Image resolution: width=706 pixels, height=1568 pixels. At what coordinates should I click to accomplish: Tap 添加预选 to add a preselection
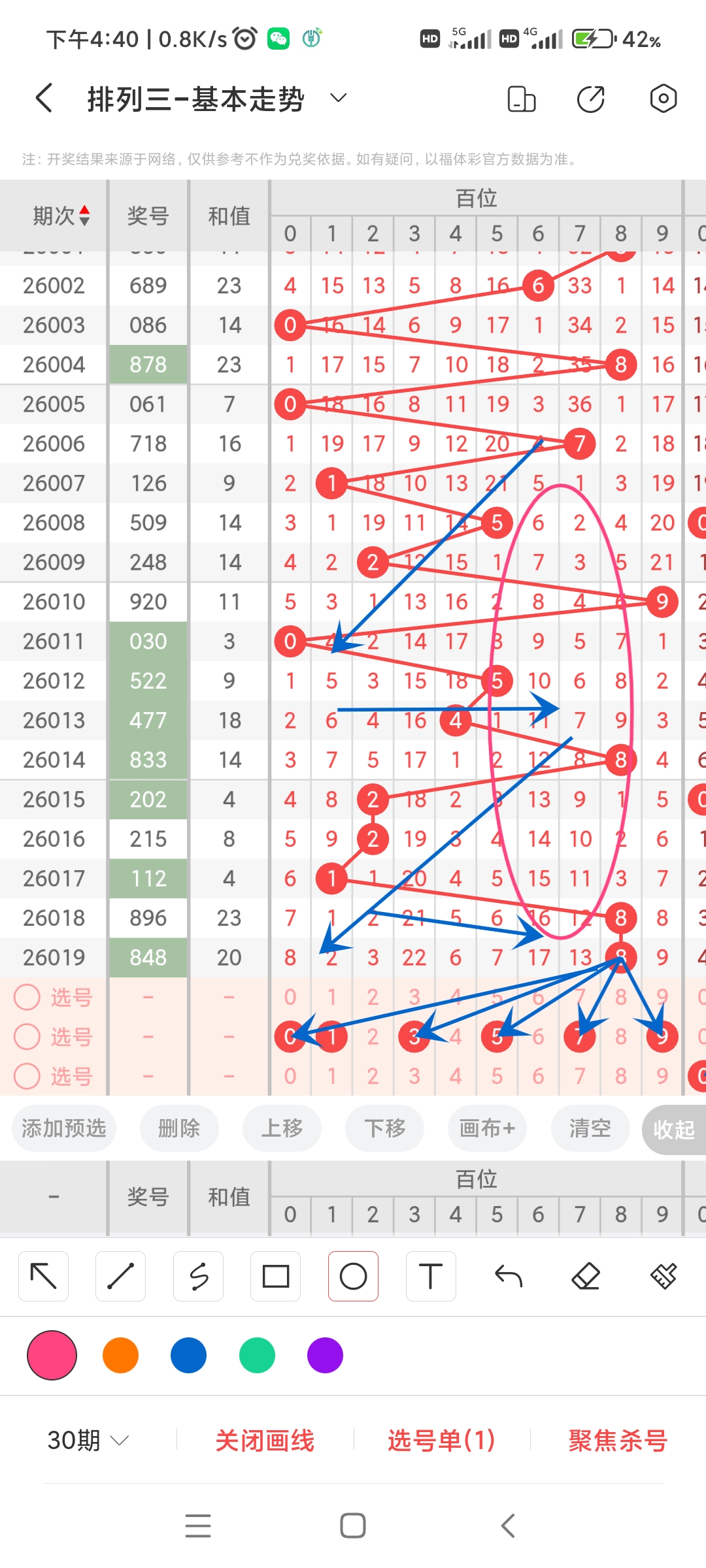pyautogui.click(x=63, y=1128)
